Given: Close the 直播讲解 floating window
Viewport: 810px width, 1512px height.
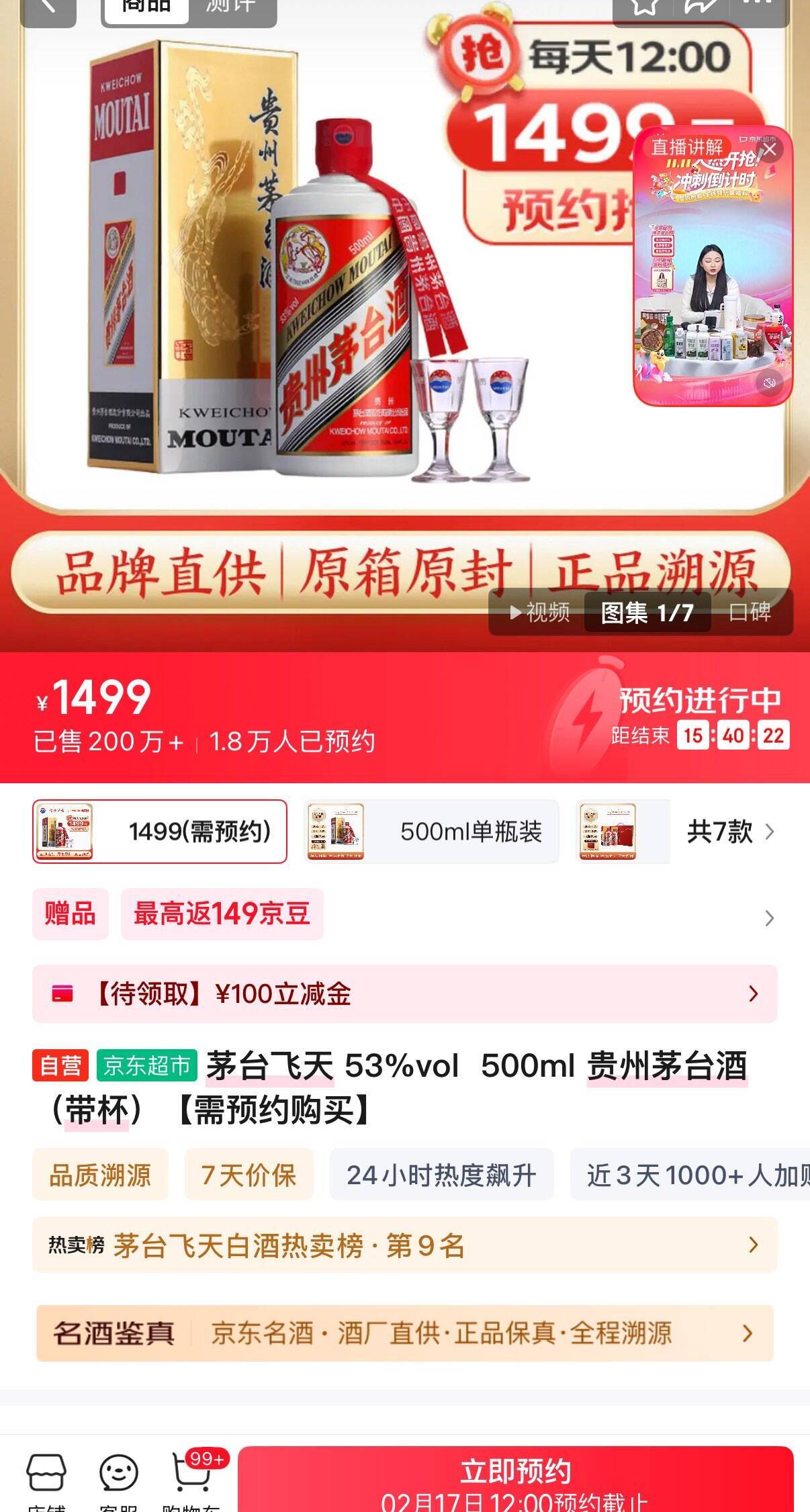Looking at the screenshot, I should (x=770, y=149).
